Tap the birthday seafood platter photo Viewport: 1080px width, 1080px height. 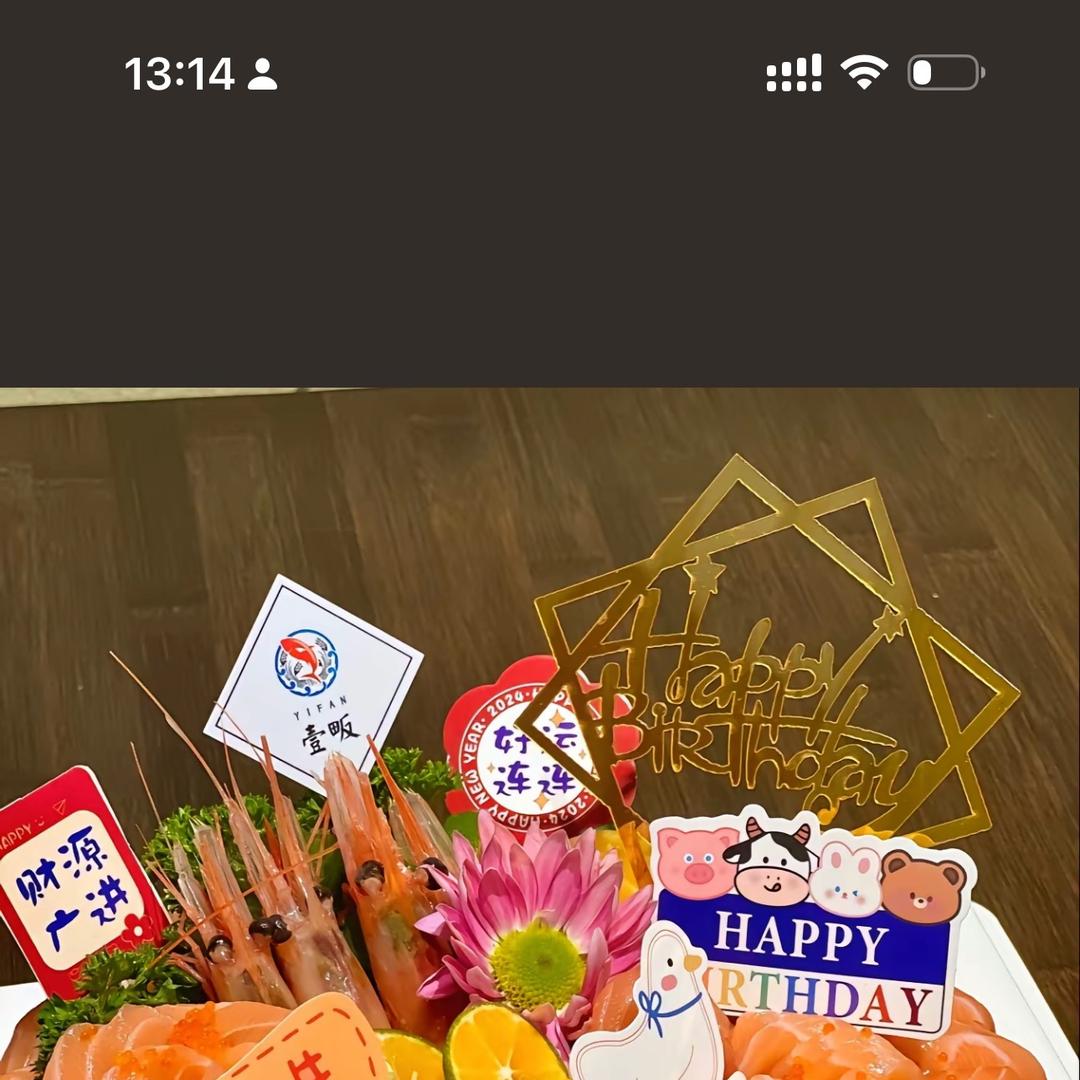pyautogui.click(x=540, y=735)
